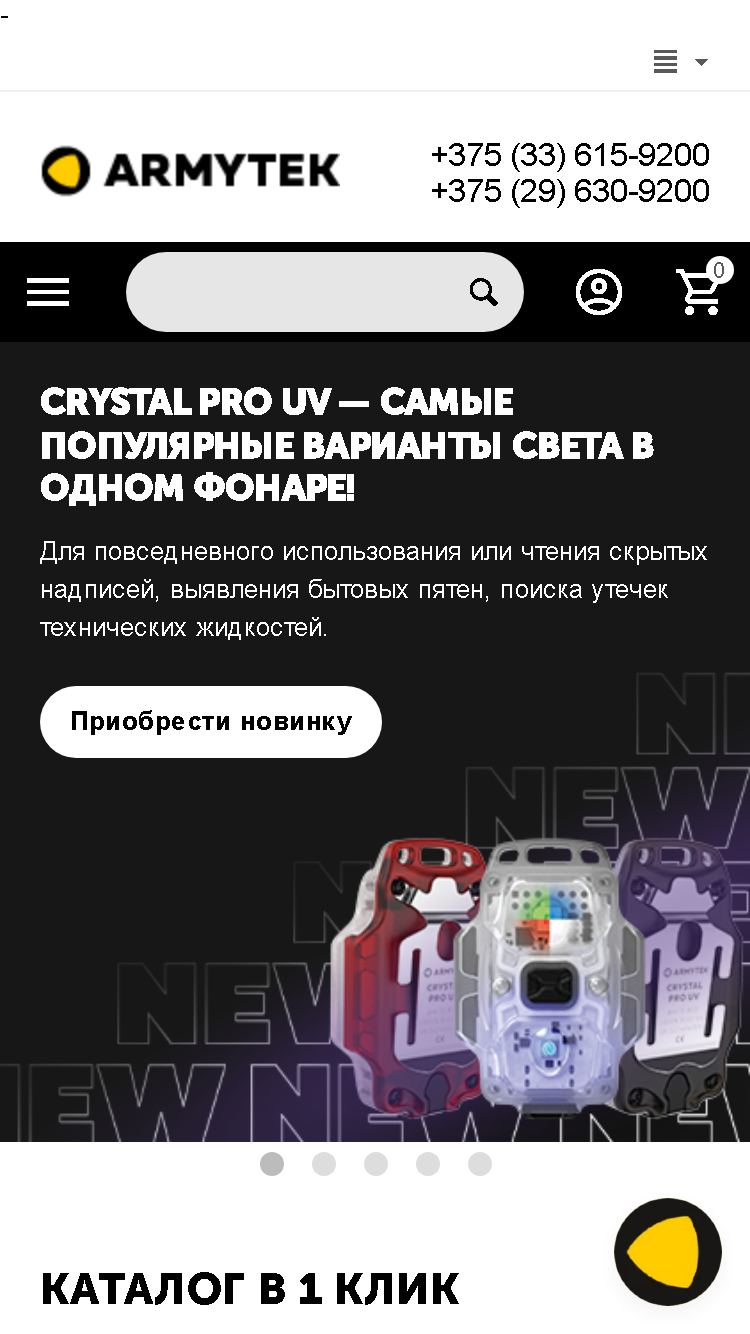This screenshot has height=1334, width=750.
Task: Call +375 (33) 615-9200
Action: coord(570,155)
